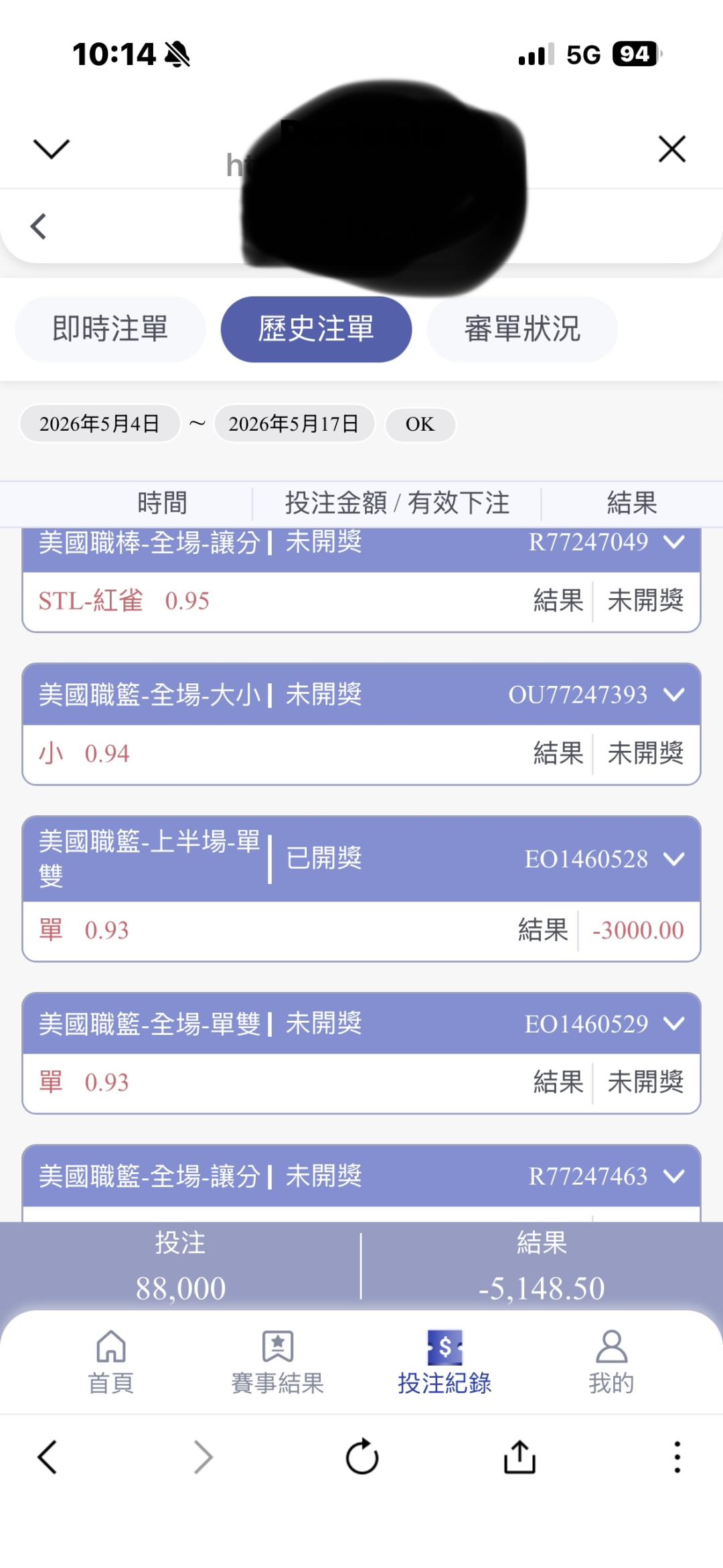This screenshot has height=1568, width=723.
Task: Expand bet EO1460528 details
Action: [x=674, y=859]
